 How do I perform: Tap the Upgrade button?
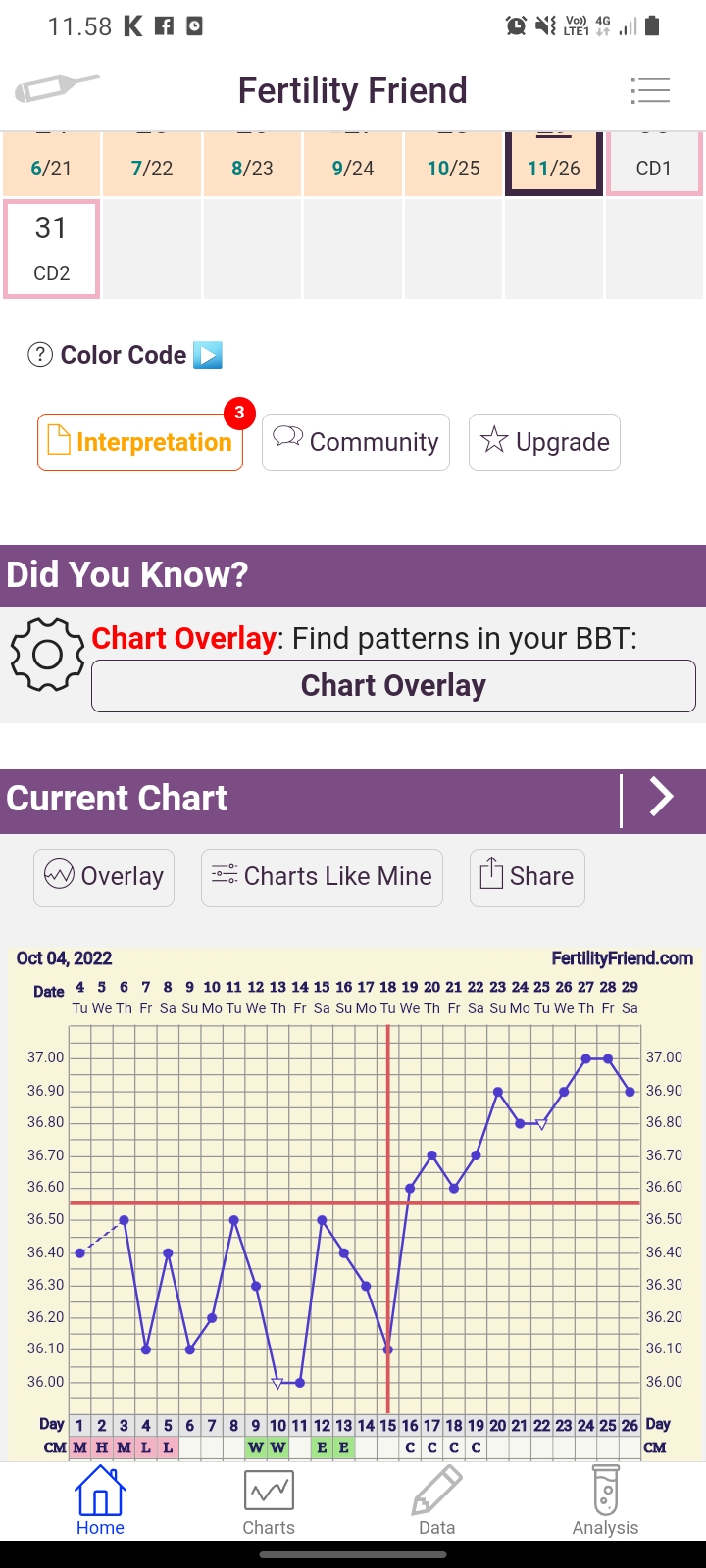pos(544,442)
